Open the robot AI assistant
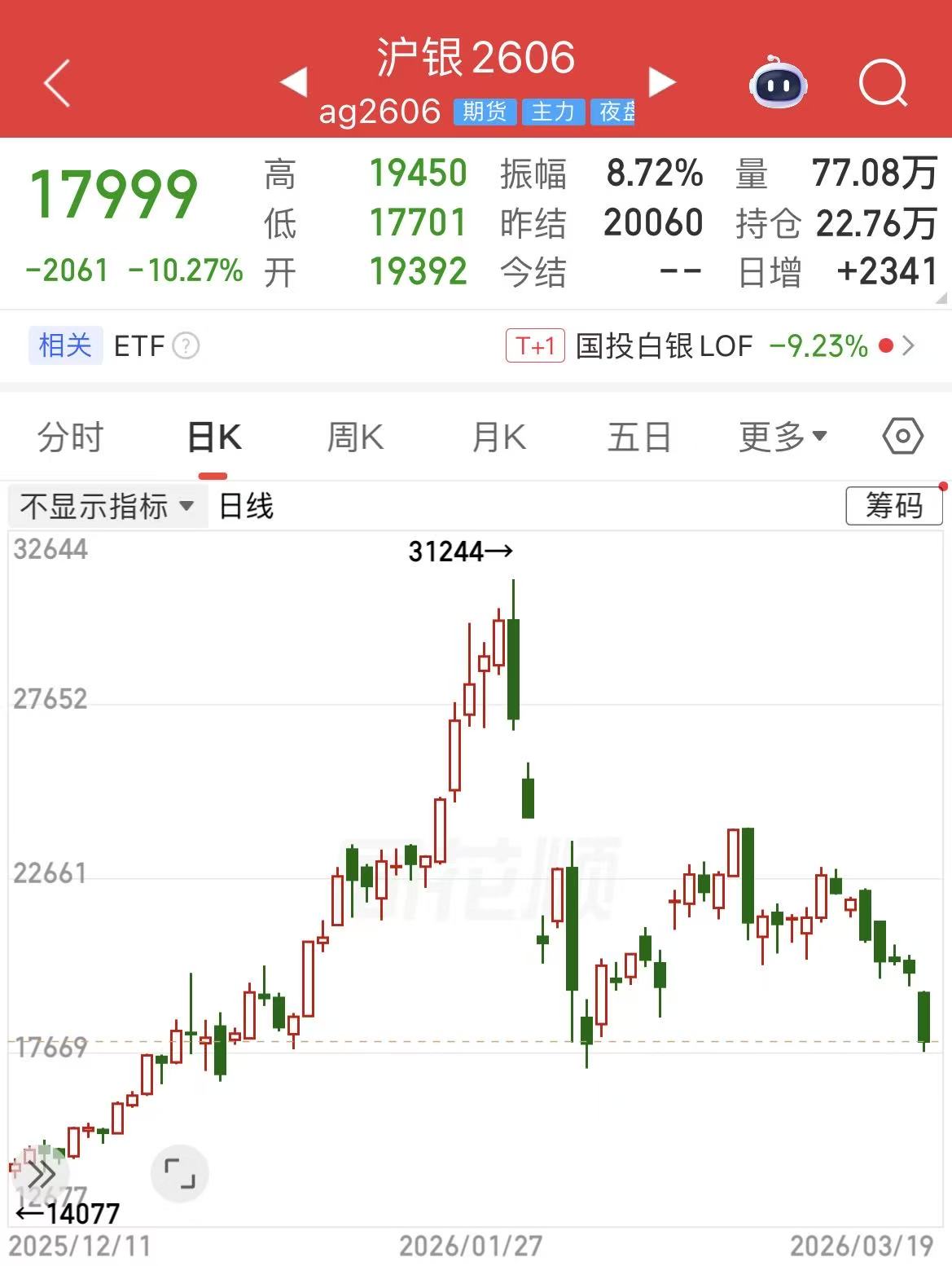 click(778, 82)
